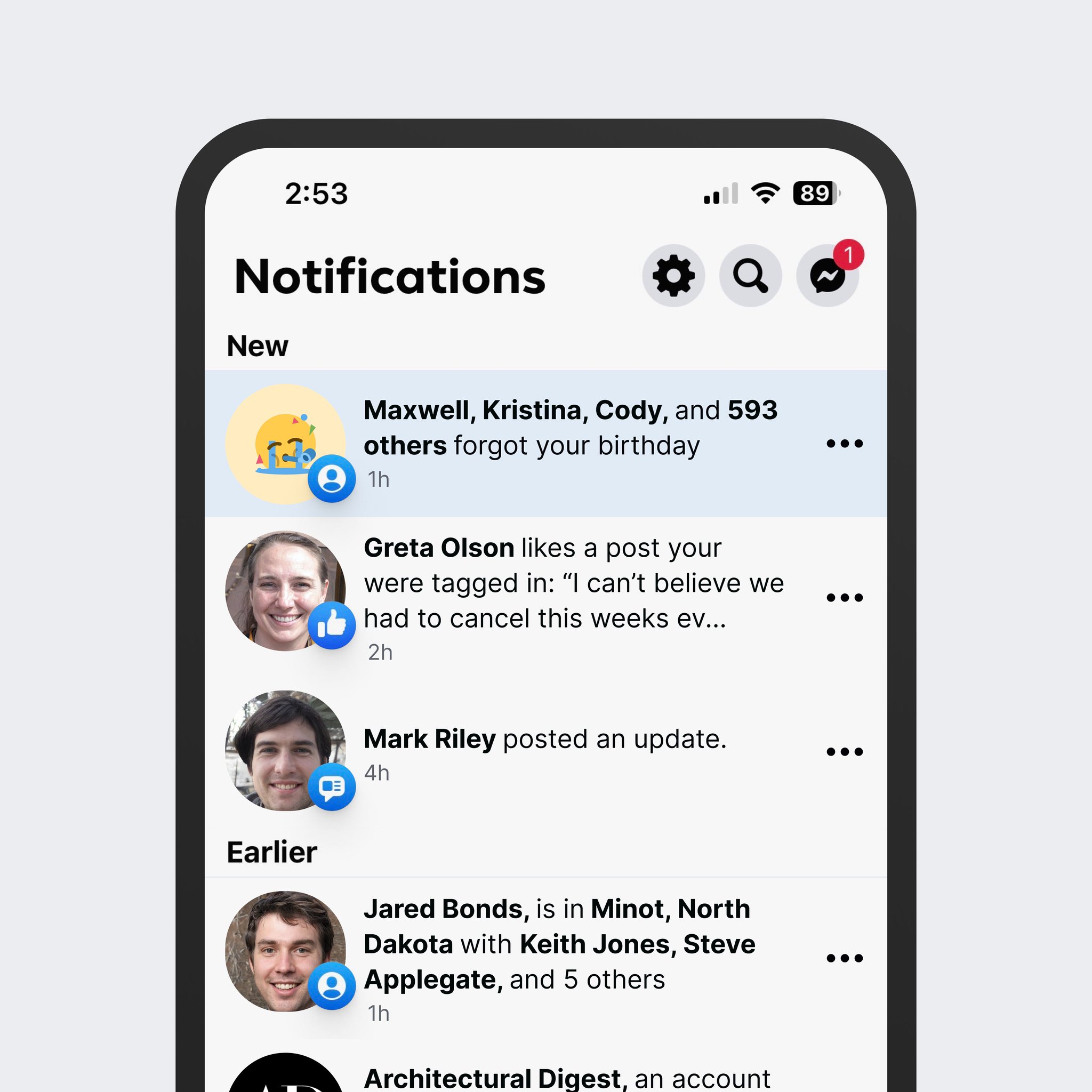Show options for Greta Olson's notification
This screenshot has height=1092, width=1092.
pos(845,597)
